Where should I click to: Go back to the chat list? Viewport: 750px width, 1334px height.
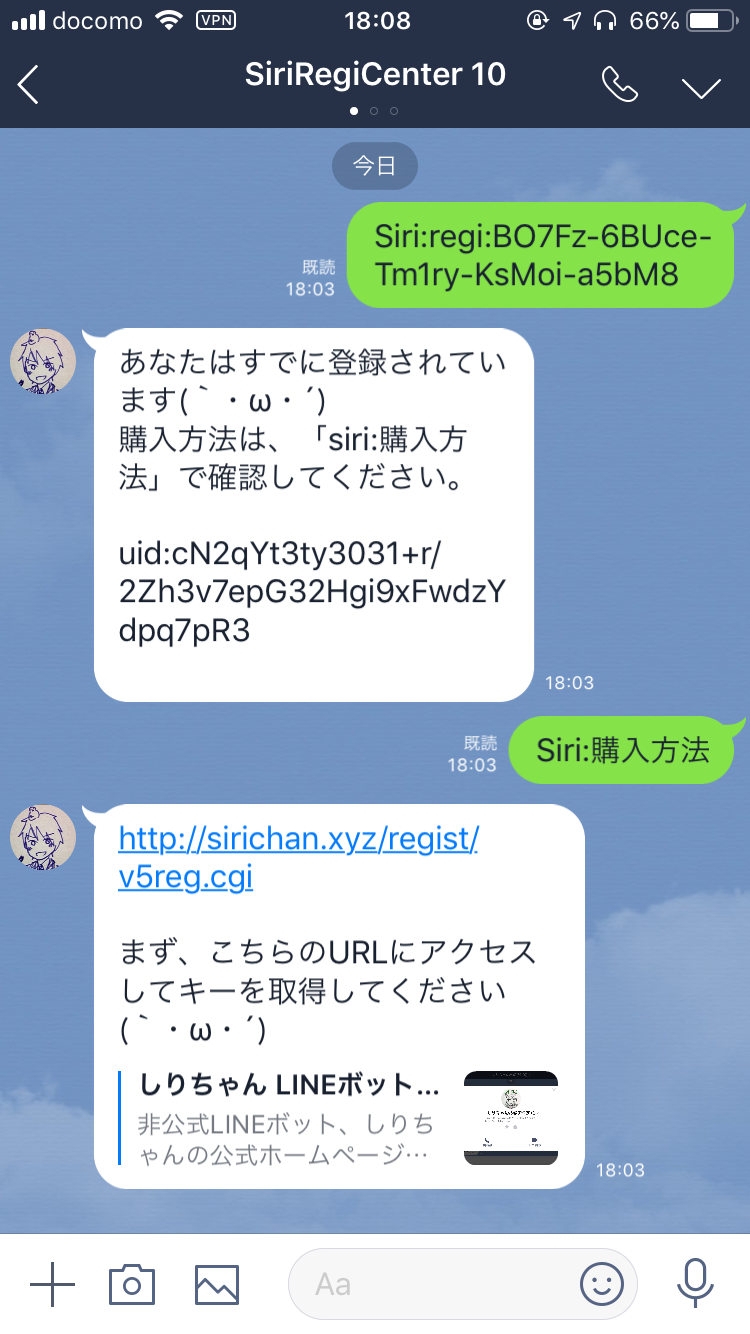pos(28,85)
